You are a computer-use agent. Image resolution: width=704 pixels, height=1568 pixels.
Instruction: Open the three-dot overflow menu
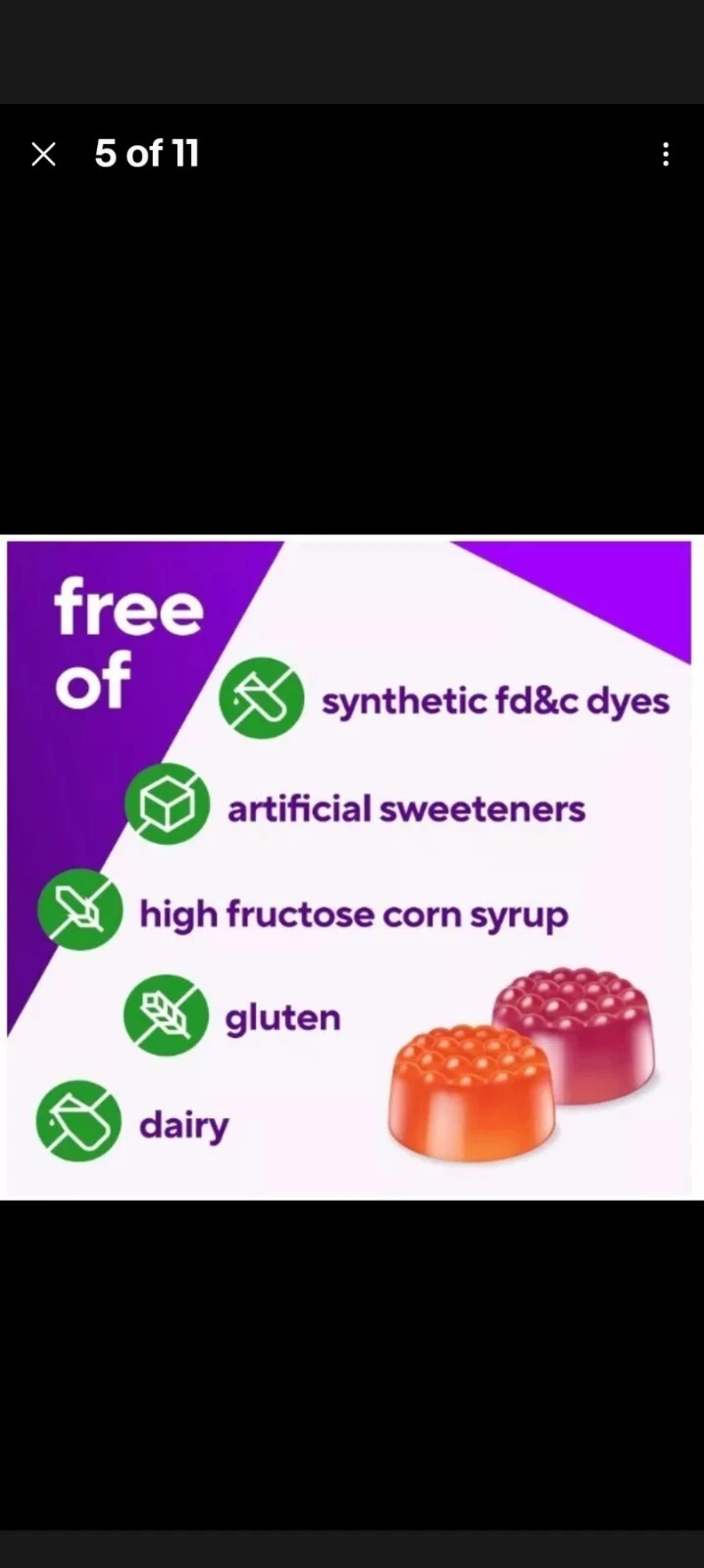click(x=666, y=154)
